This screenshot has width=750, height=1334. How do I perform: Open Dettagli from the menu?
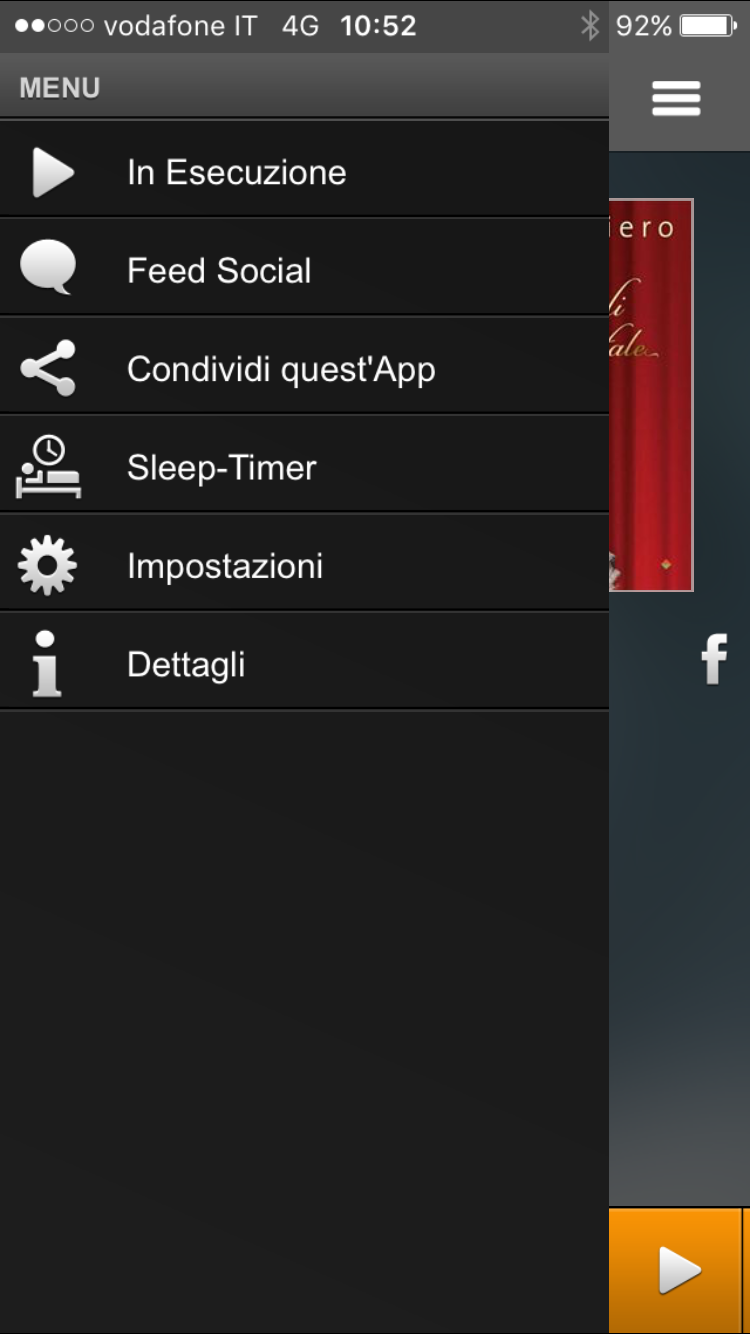186,661
